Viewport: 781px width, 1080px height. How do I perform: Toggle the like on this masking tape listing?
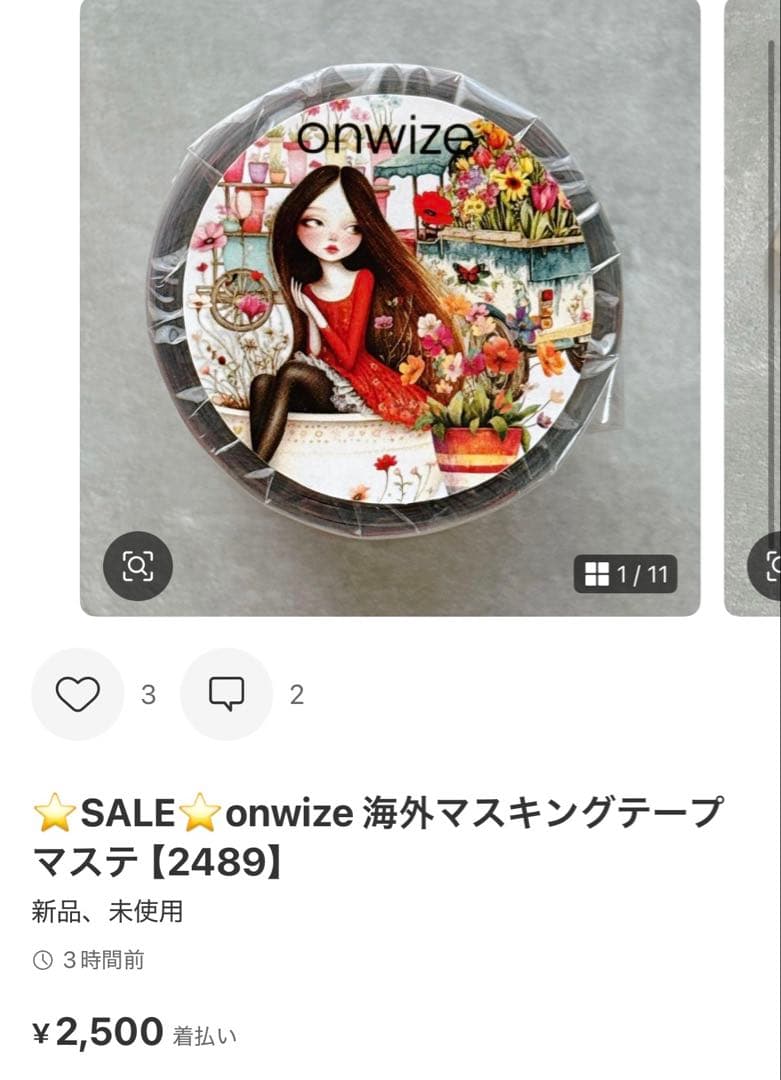(x=78, y=692)
